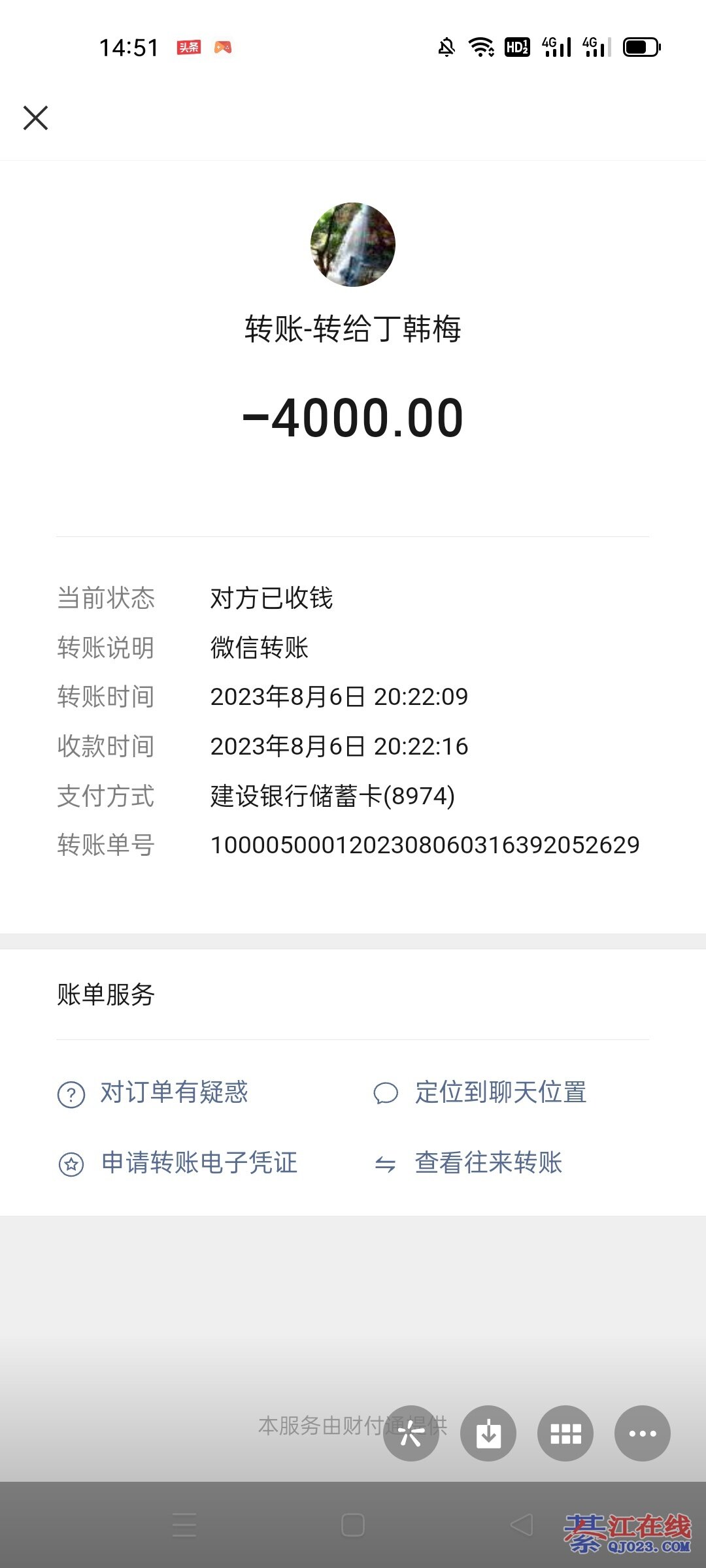Open the three-dot more options button
Image resolution: width=706 pixels, height=1568 pixels.
[643, 1433]
